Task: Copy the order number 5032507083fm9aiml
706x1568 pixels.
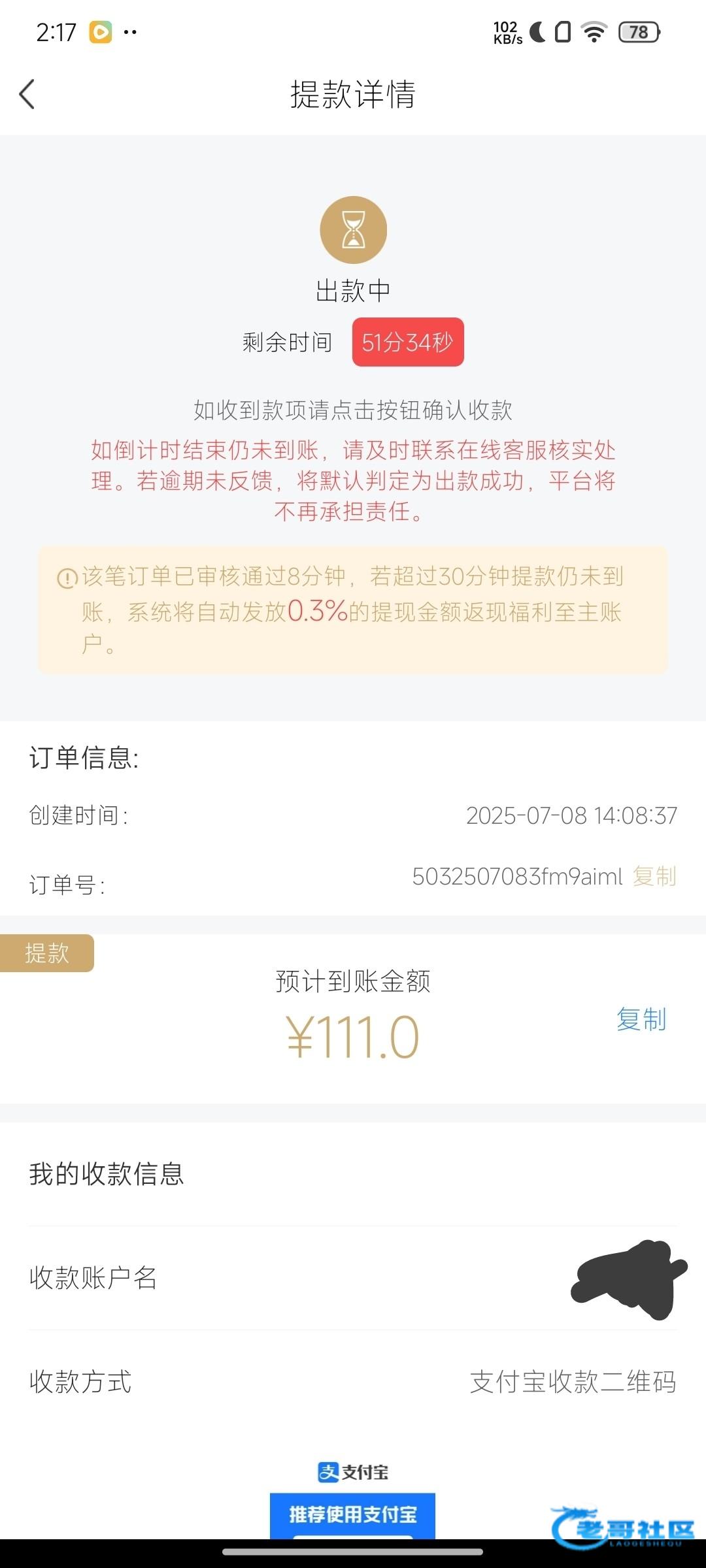Action: click(x=654, y=876)
